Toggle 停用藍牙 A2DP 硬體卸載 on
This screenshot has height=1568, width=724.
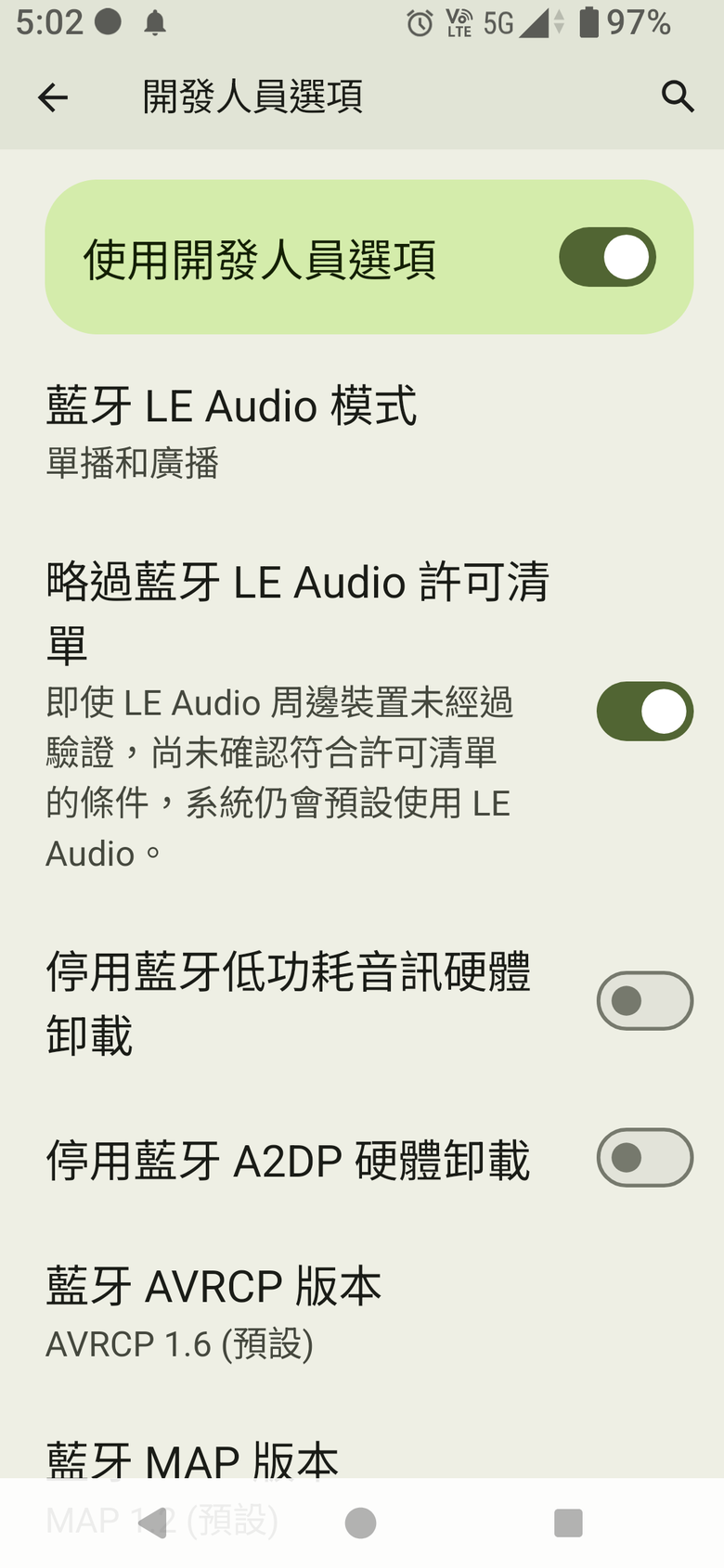[644, 1158]
